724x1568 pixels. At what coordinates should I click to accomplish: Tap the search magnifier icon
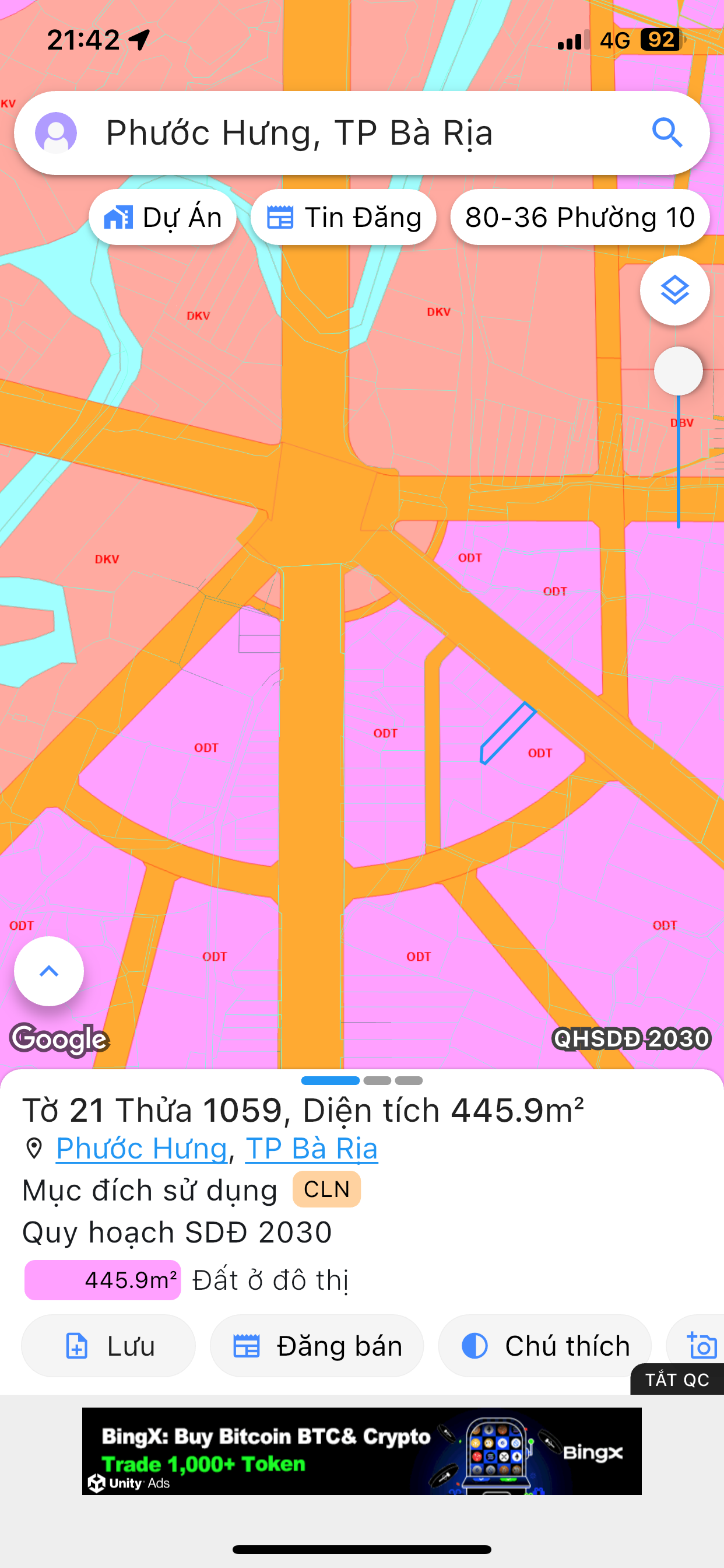[667, 132]
